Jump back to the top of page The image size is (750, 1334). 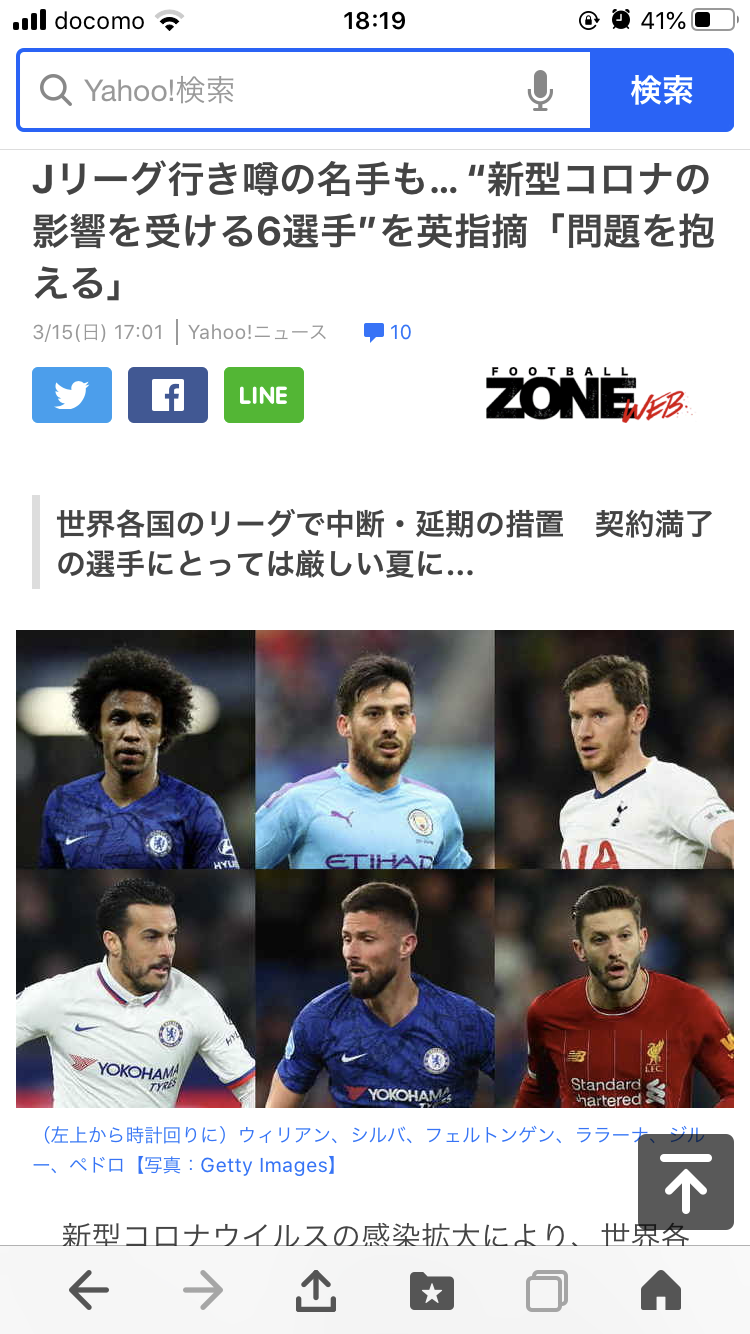click(x=686, y=1182)
